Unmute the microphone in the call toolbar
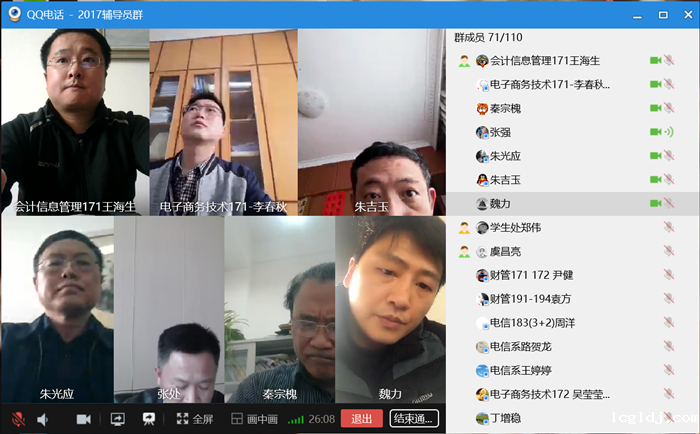 [x=18, y=419]
